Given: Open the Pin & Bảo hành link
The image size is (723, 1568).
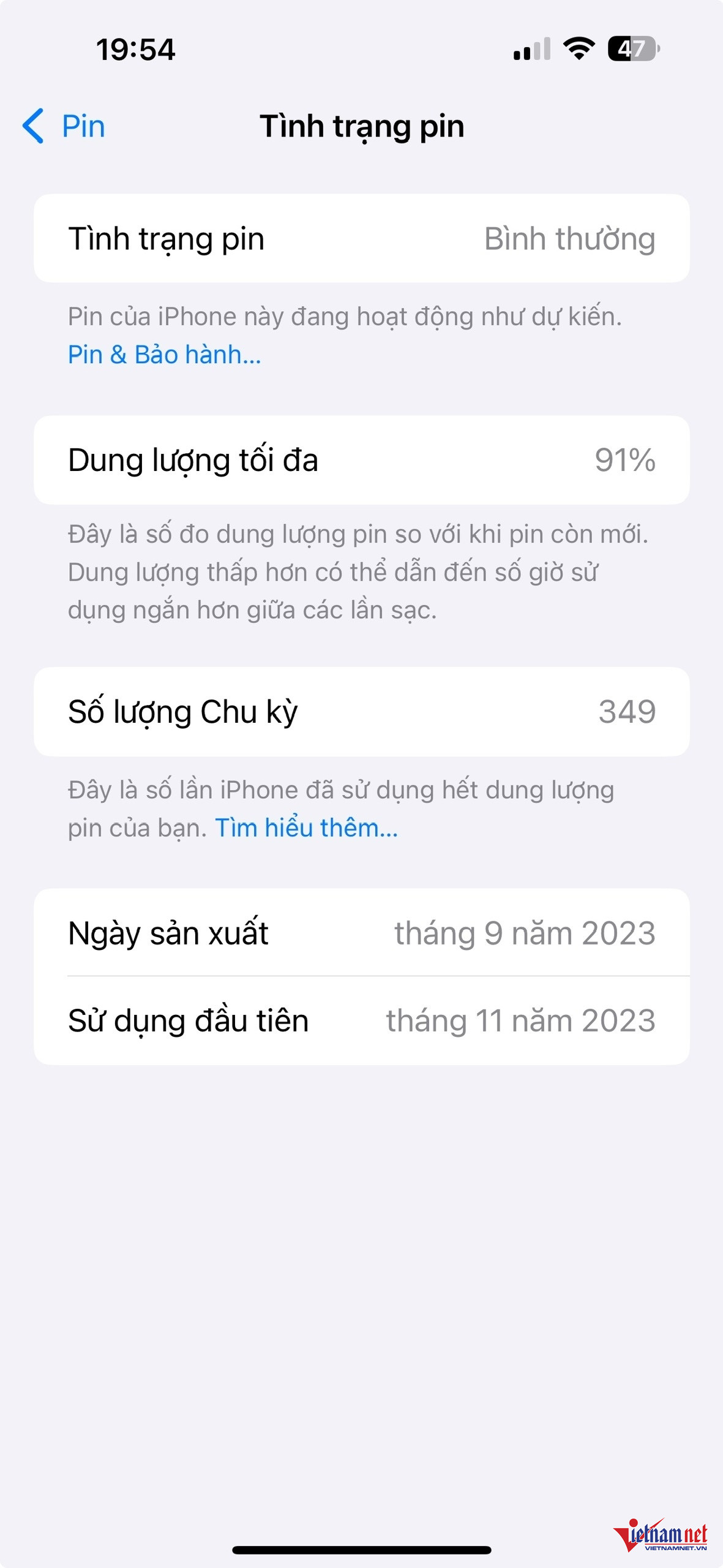Looking at the screenshot, I should (x=164, y=355).
